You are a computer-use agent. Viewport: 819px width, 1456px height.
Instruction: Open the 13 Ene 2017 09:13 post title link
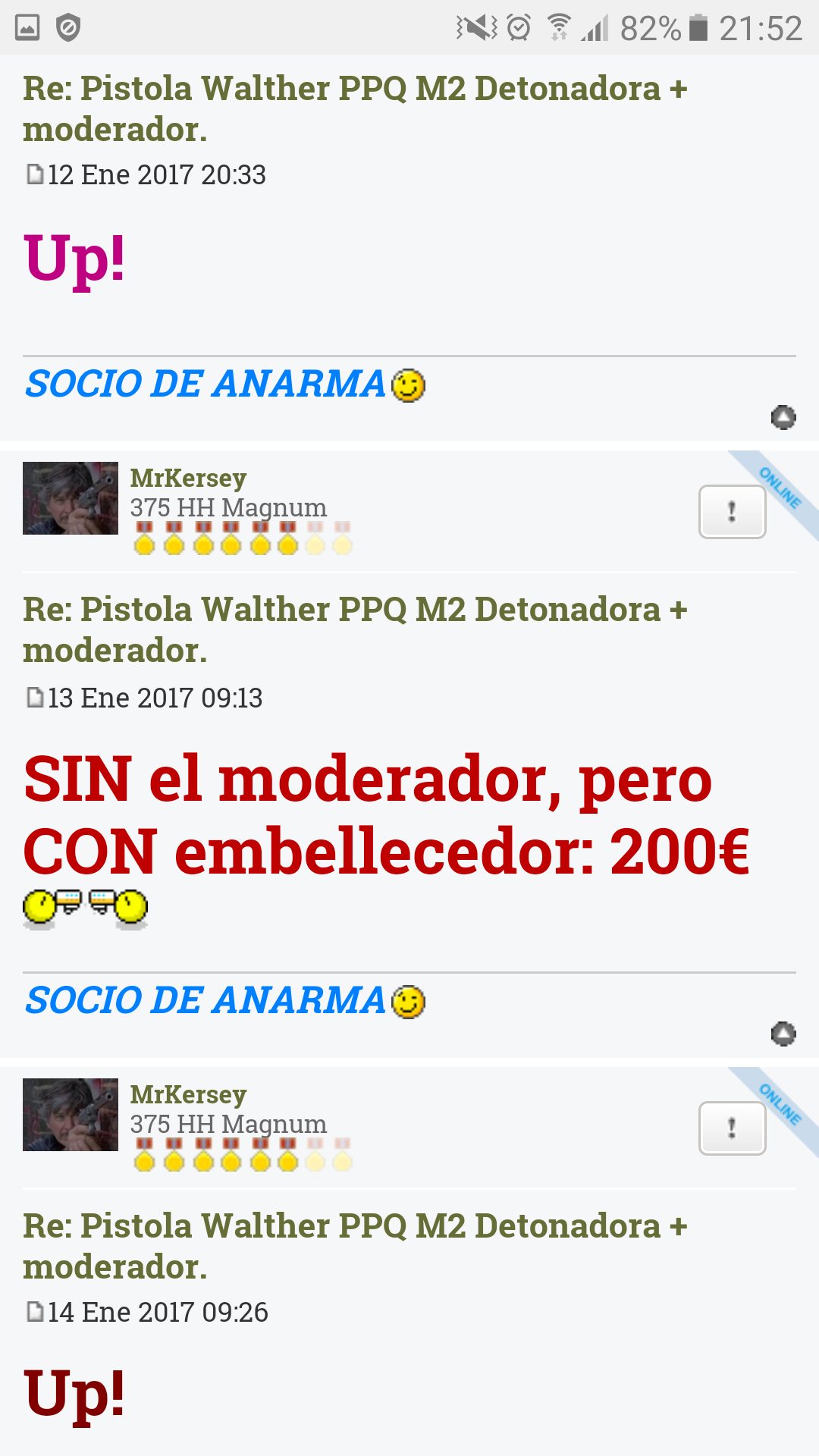coord(354,629)
